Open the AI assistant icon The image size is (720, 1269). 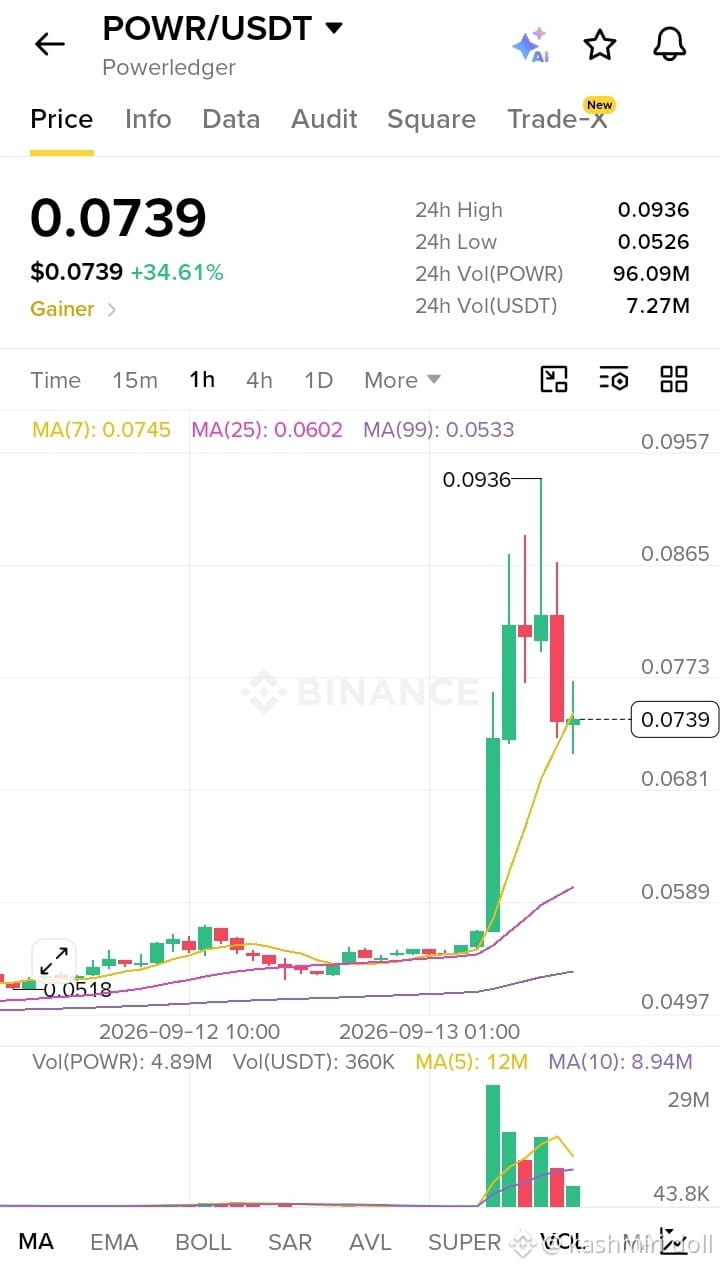point(530,45)
